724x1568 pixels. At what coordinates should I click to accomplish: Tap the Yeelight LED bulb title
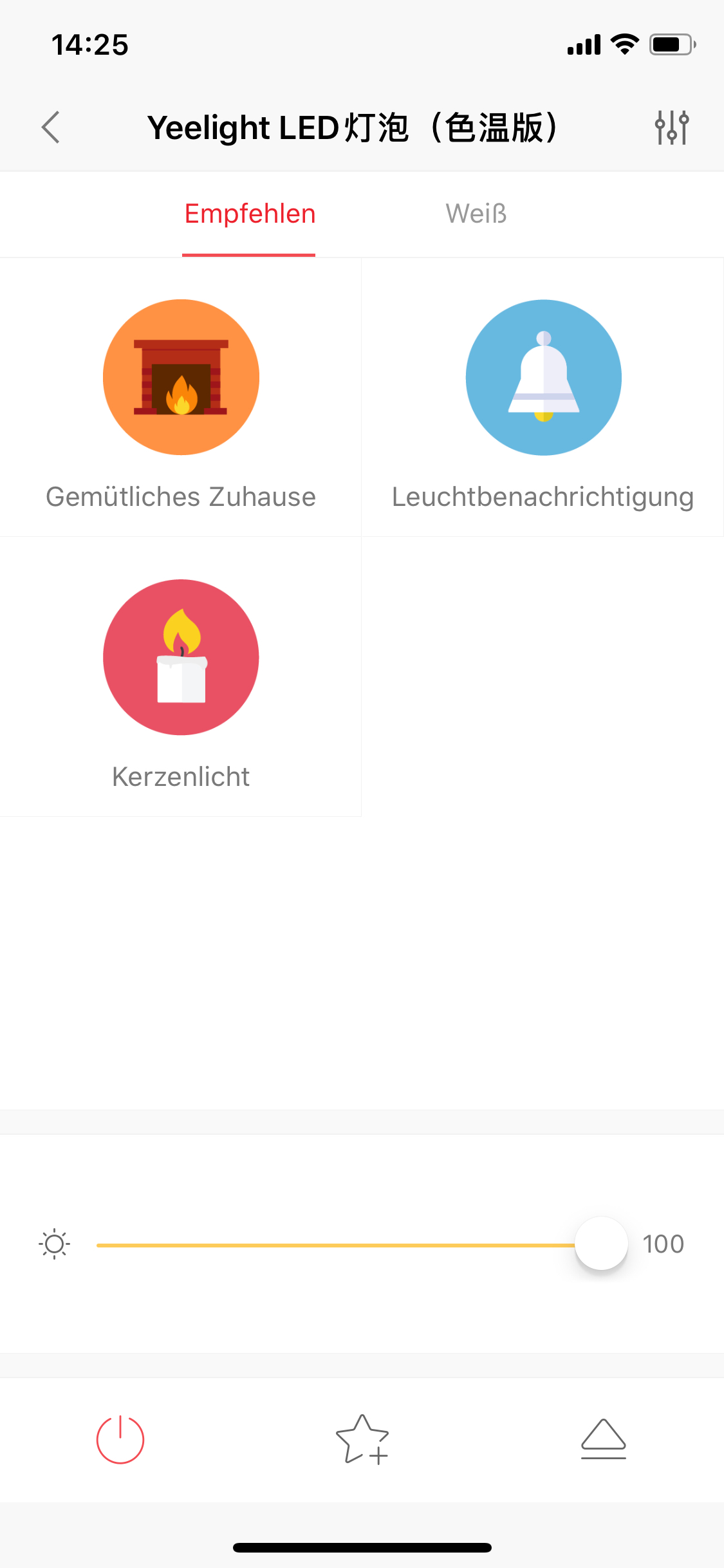pyautogui.click(x=353, y=127)
